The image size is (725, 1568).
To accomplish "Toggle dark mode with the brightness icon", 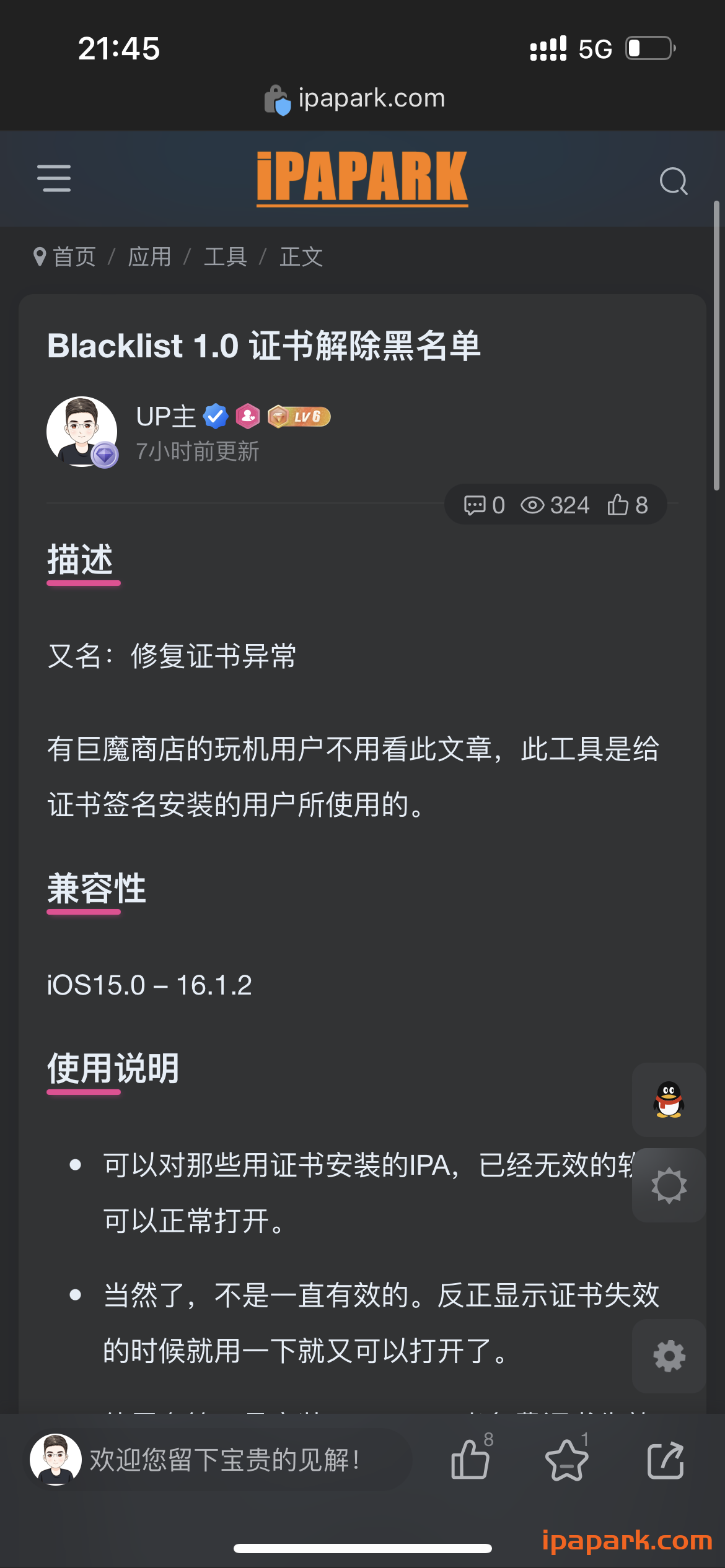I will click(x=669, y=1185).
